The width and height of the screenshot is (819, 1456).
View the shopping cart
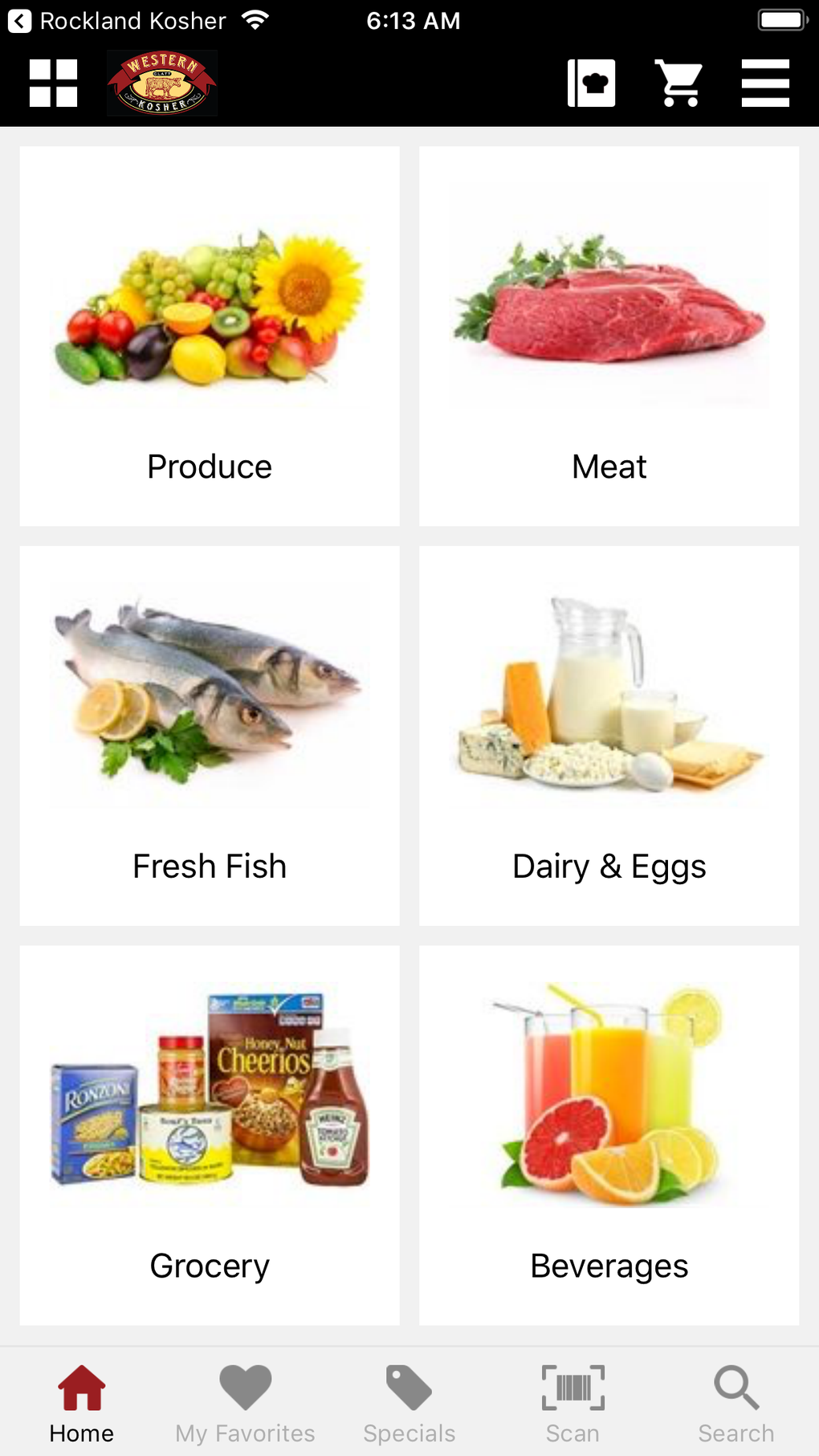[x=679, y=83]
